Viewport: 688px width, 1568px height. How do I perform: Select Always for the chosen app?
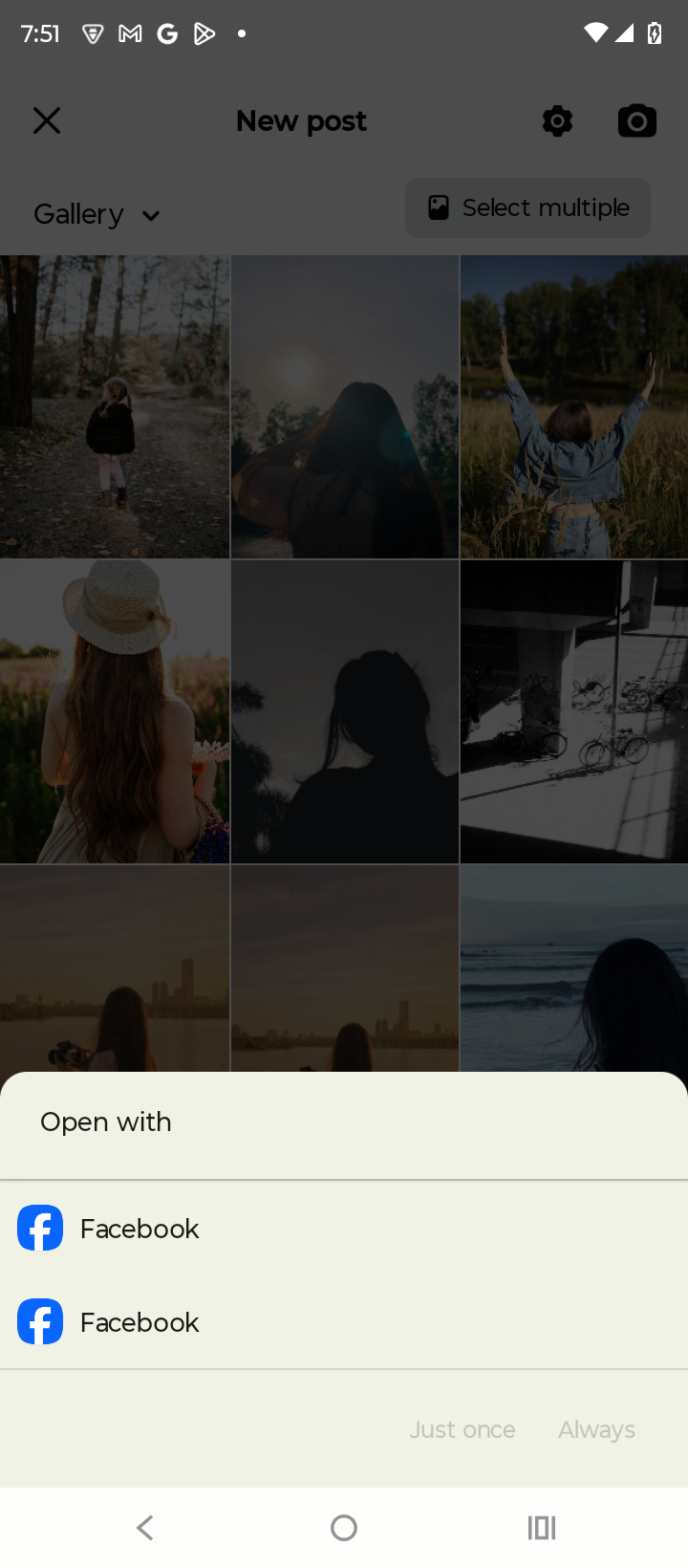[x=596, y=1429]
